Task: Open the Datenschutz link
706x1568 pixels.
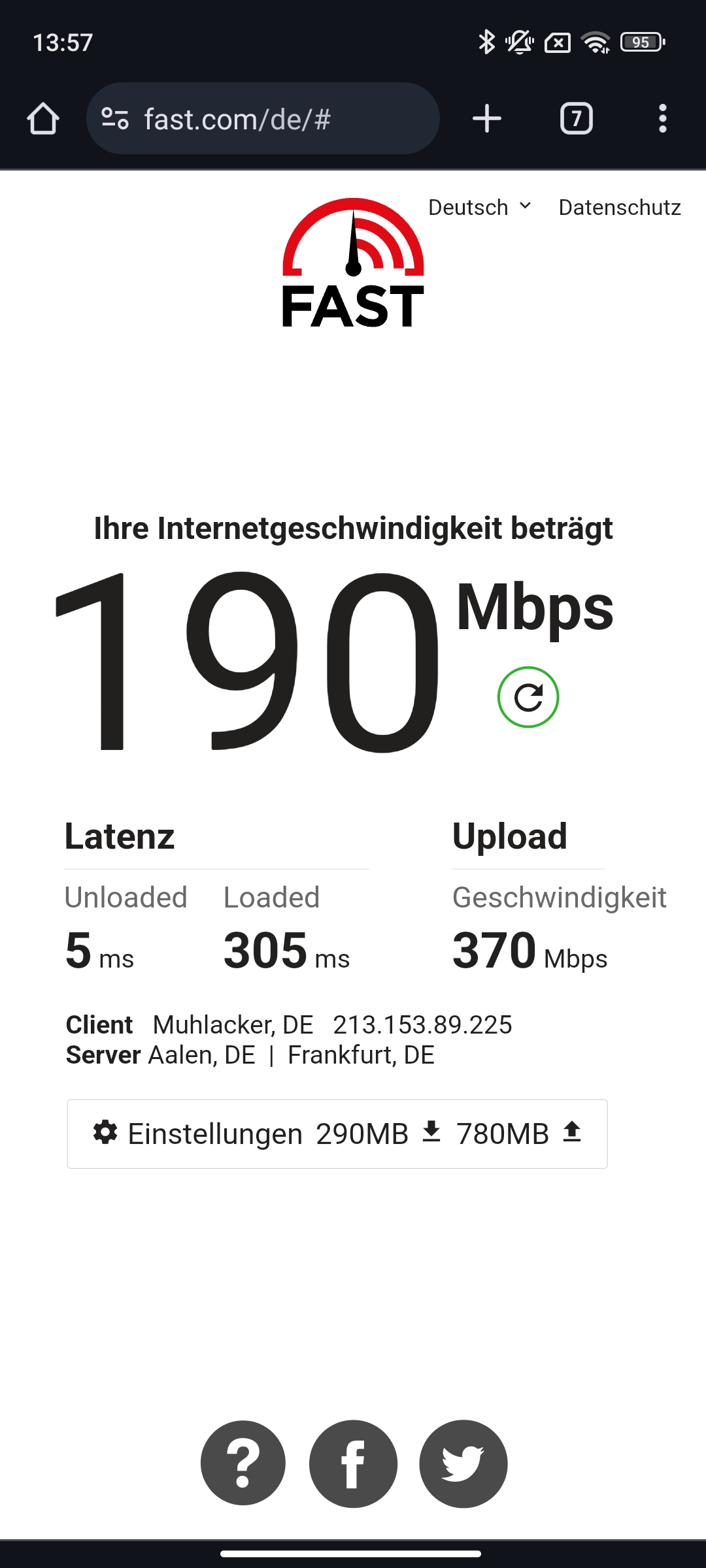Action: (x=619, y=208)
